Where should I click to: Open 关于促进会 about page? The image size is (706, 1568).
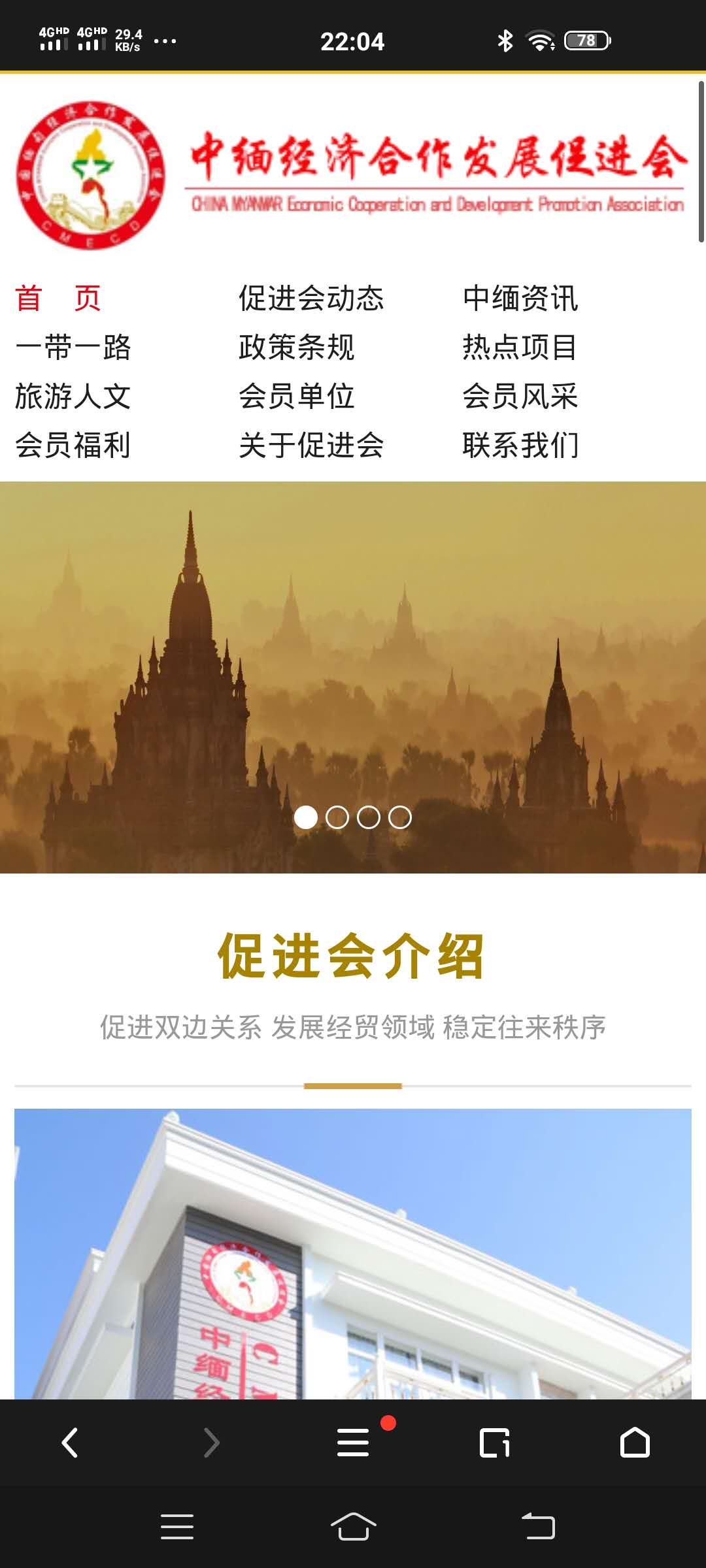(311, 446)
